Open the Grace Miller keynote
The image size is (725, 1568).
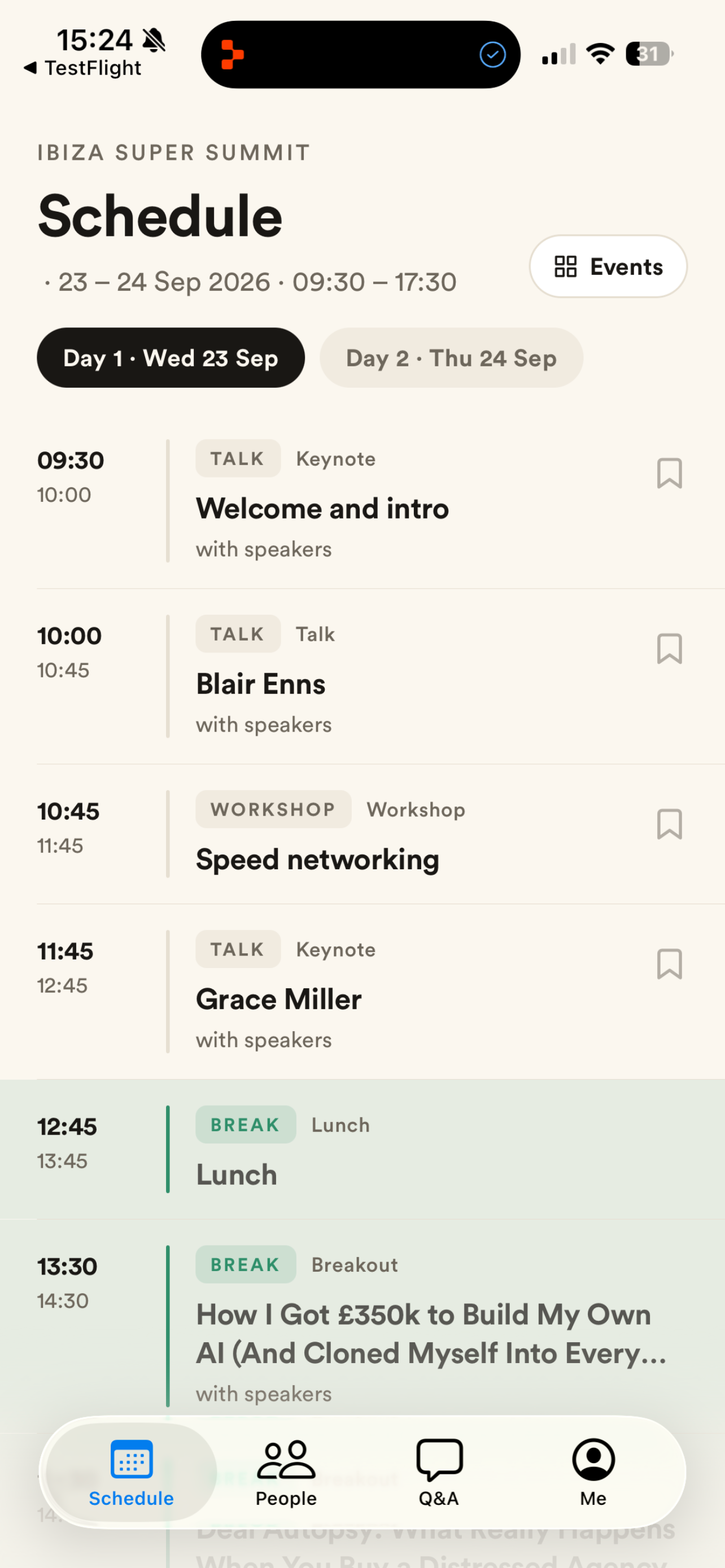pos(381,992)
